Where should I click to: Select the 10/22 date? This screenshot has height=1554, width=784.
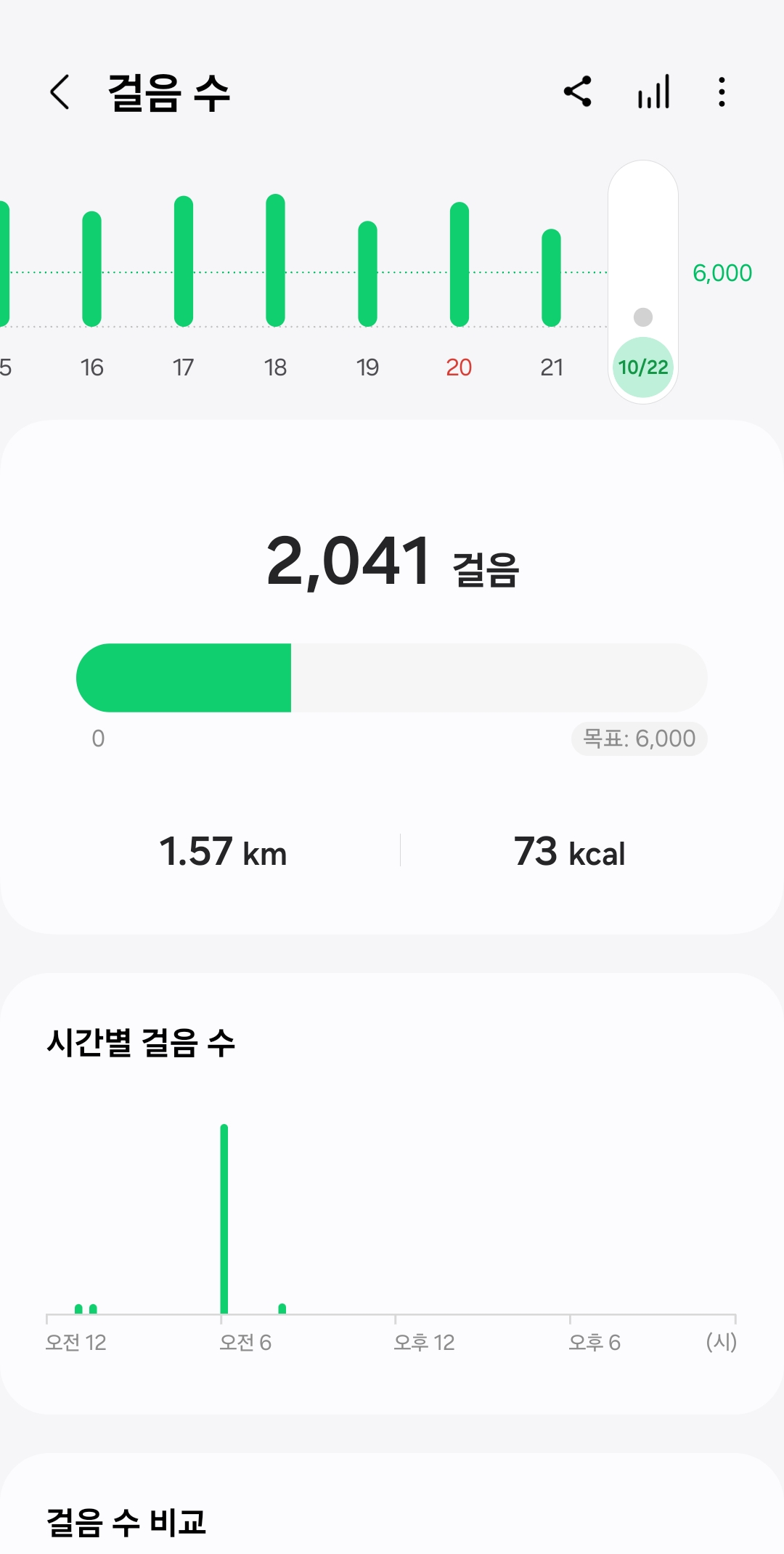pos(643,367)
